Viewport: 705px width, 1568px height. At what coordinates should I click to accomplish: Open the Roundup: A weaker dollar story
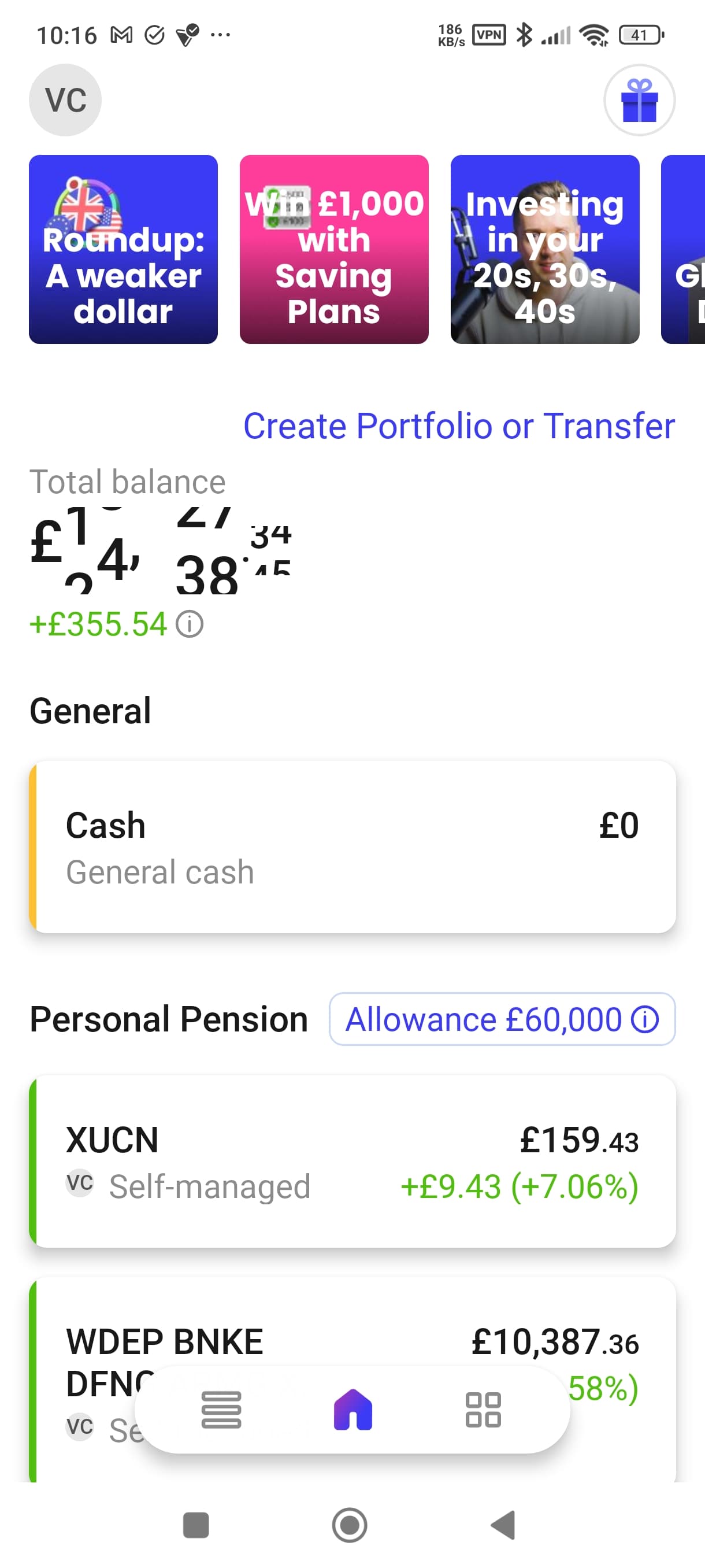click(x=124, y=250)
